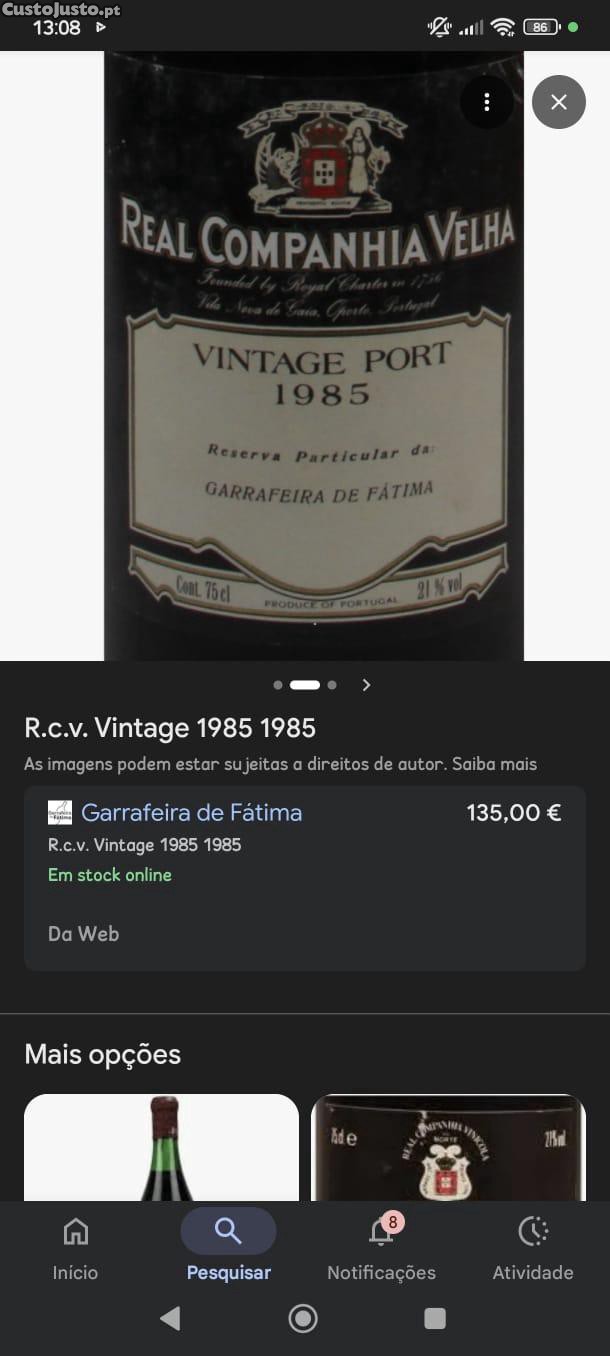Tap the system back button
Viewport: 610px width, 1356px height.
point(170,1319)
